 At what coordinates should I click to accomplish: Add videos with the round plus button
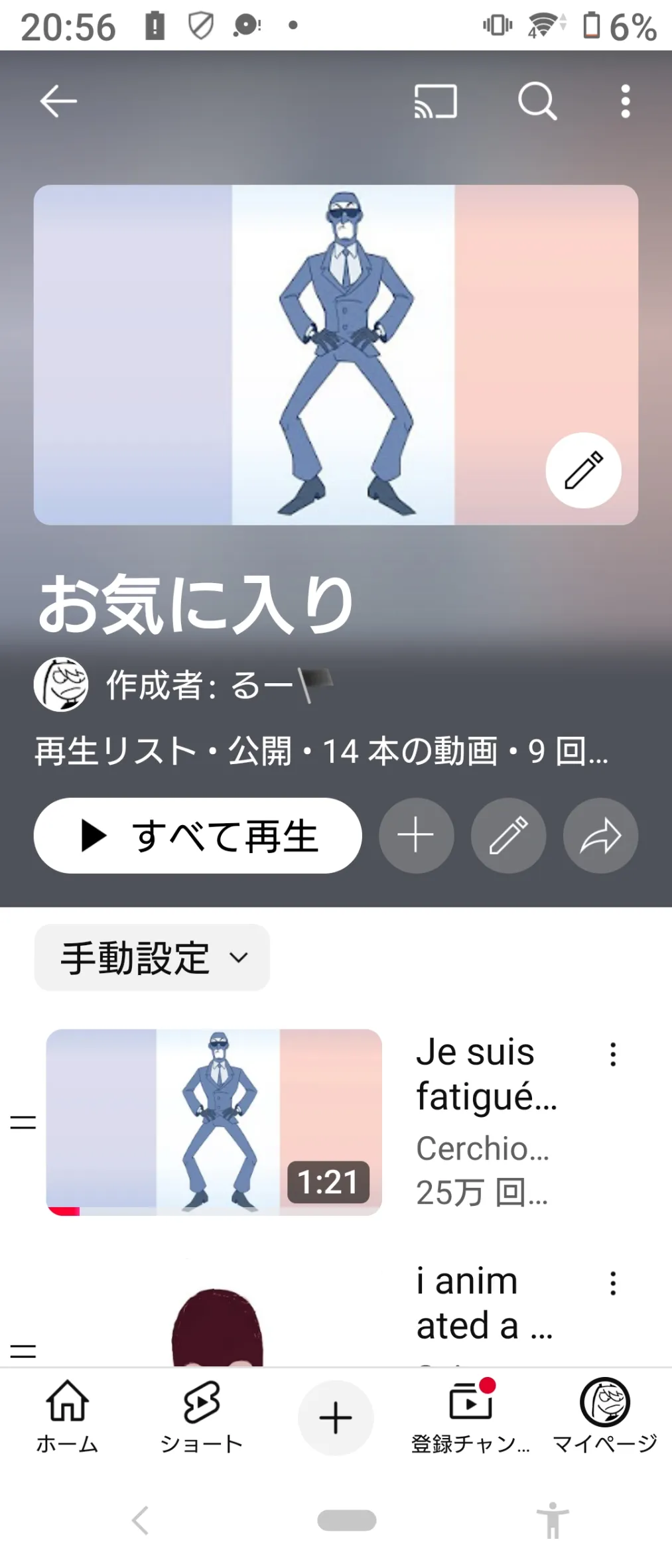(x=416, y=835)
